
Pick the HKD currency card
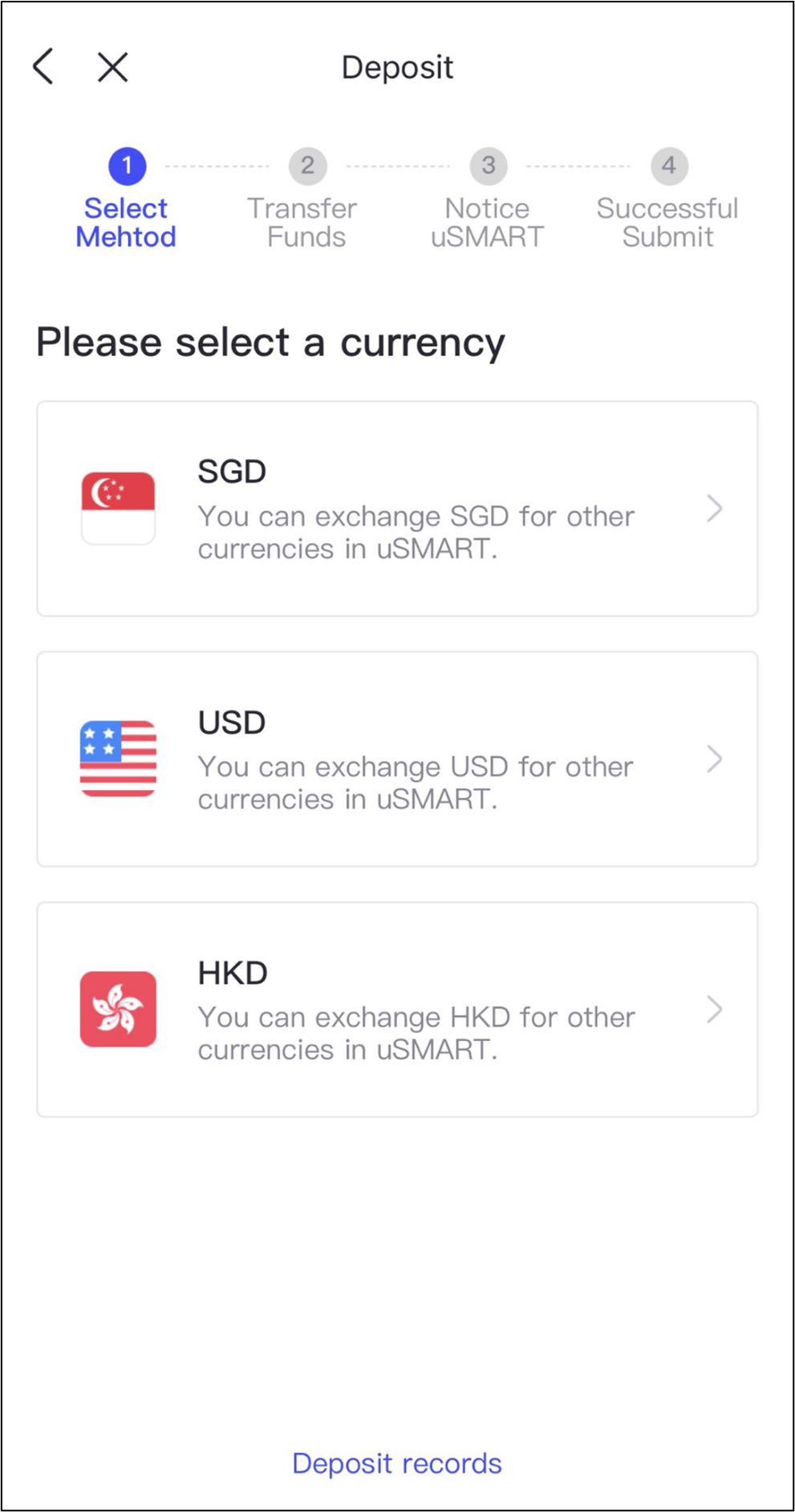397,1009
